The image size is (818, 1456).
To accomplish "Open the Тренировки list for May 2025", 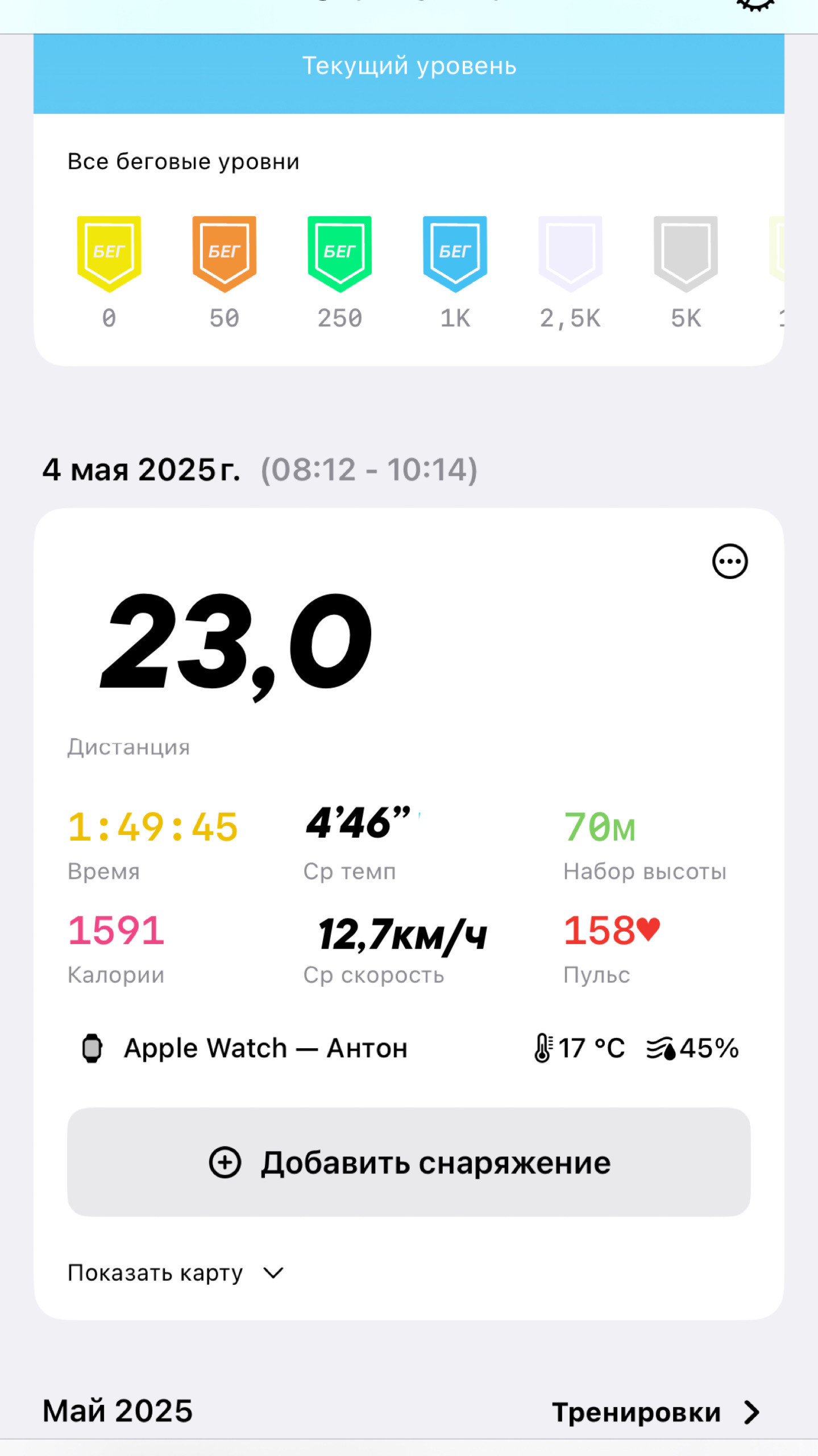I will (657, 1412).
